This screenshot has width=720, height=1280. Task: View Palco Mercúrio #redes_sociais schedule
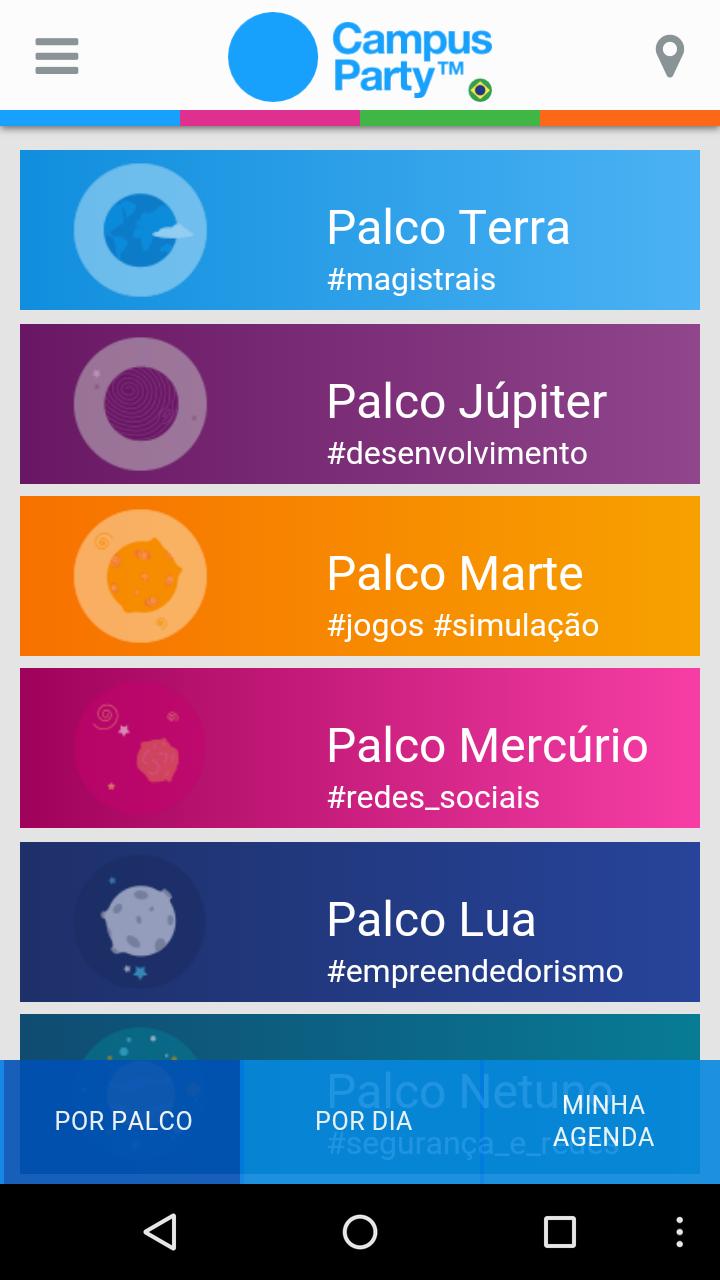[x=360, y=748]
